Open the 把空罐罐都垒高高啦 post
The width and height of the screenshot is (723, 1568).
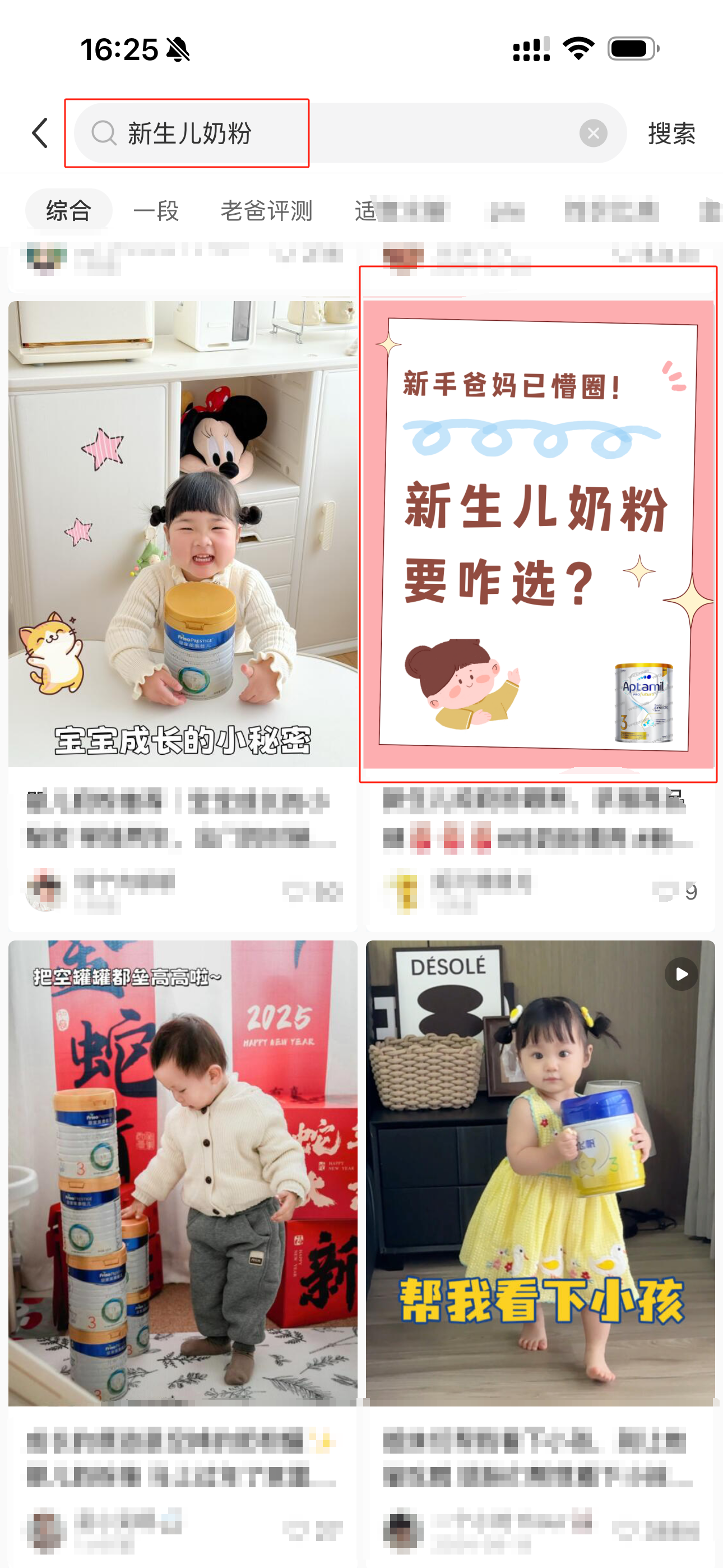pos(183,1173)
